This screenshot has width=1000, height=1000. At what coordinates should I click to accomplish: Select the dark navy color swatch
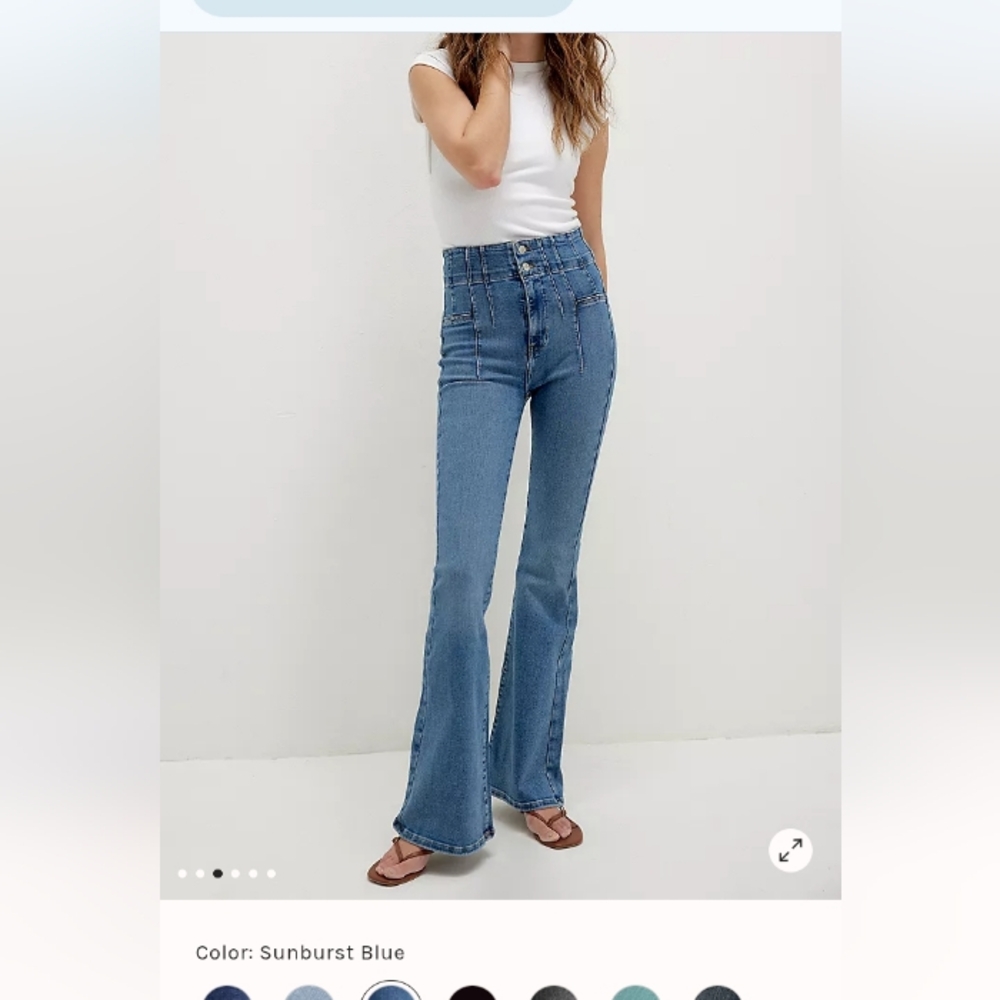tap(227, 993)
